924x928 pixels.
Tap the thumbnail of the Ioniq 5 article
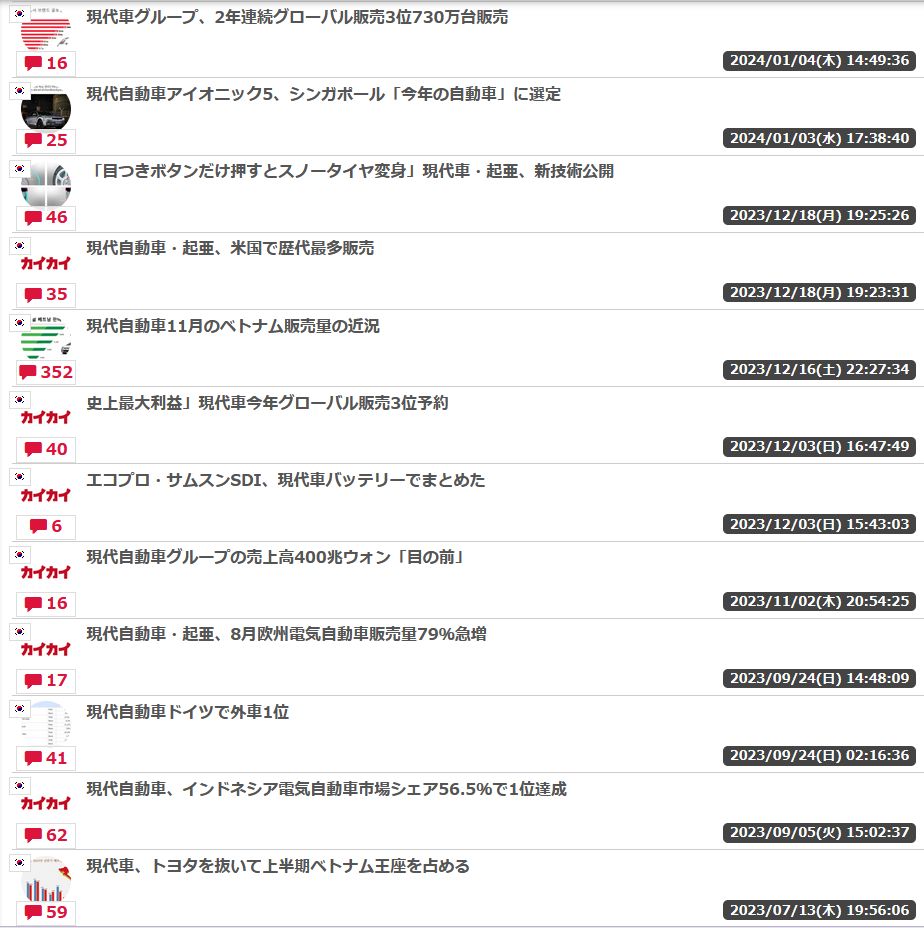point(46,108)
